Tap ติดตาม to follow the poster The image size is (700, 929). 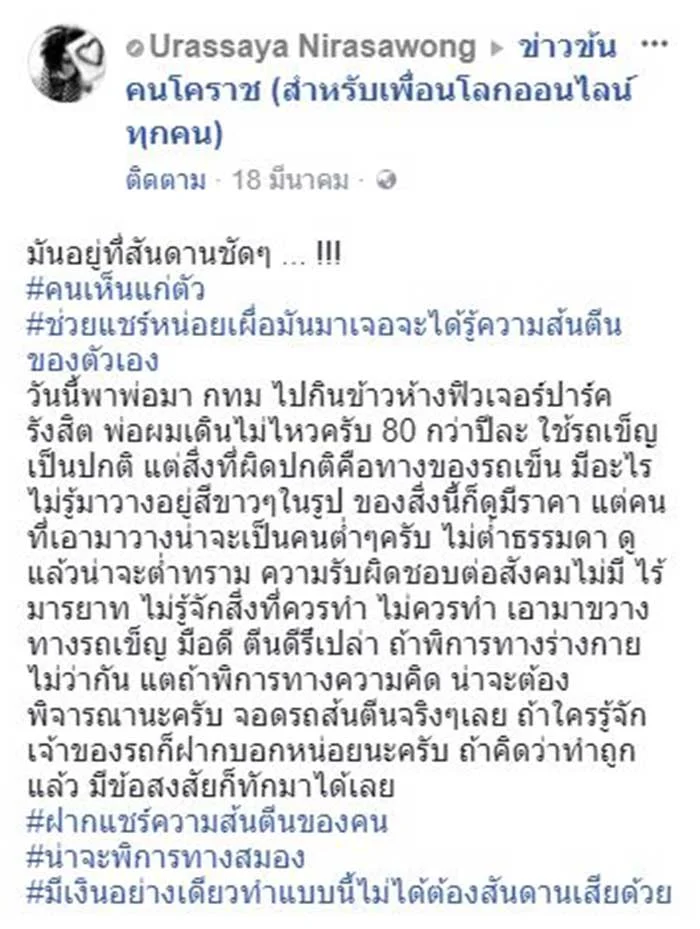(165, 180)
